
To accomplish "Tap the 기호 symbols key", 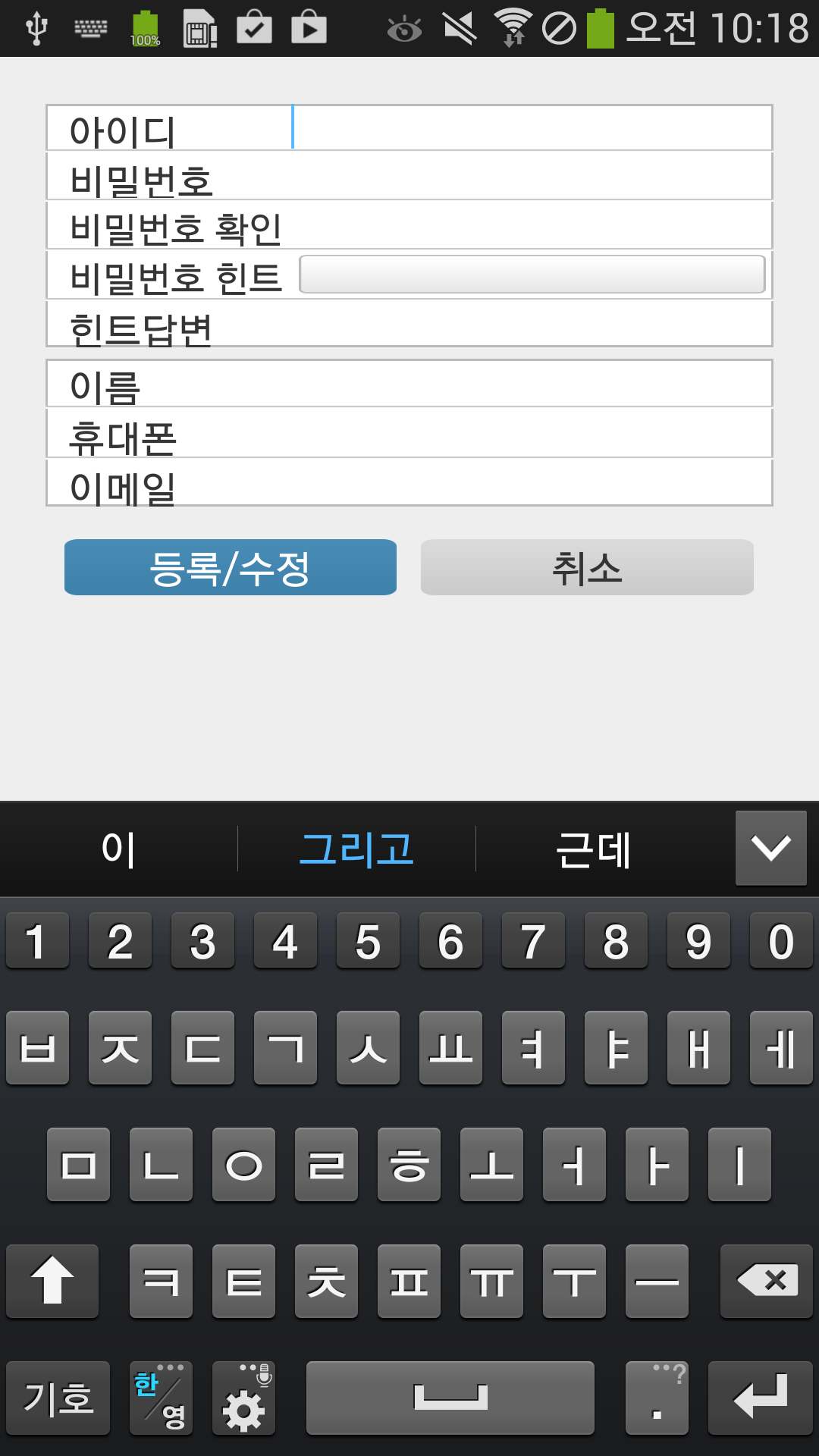I will click(58, 1398).
